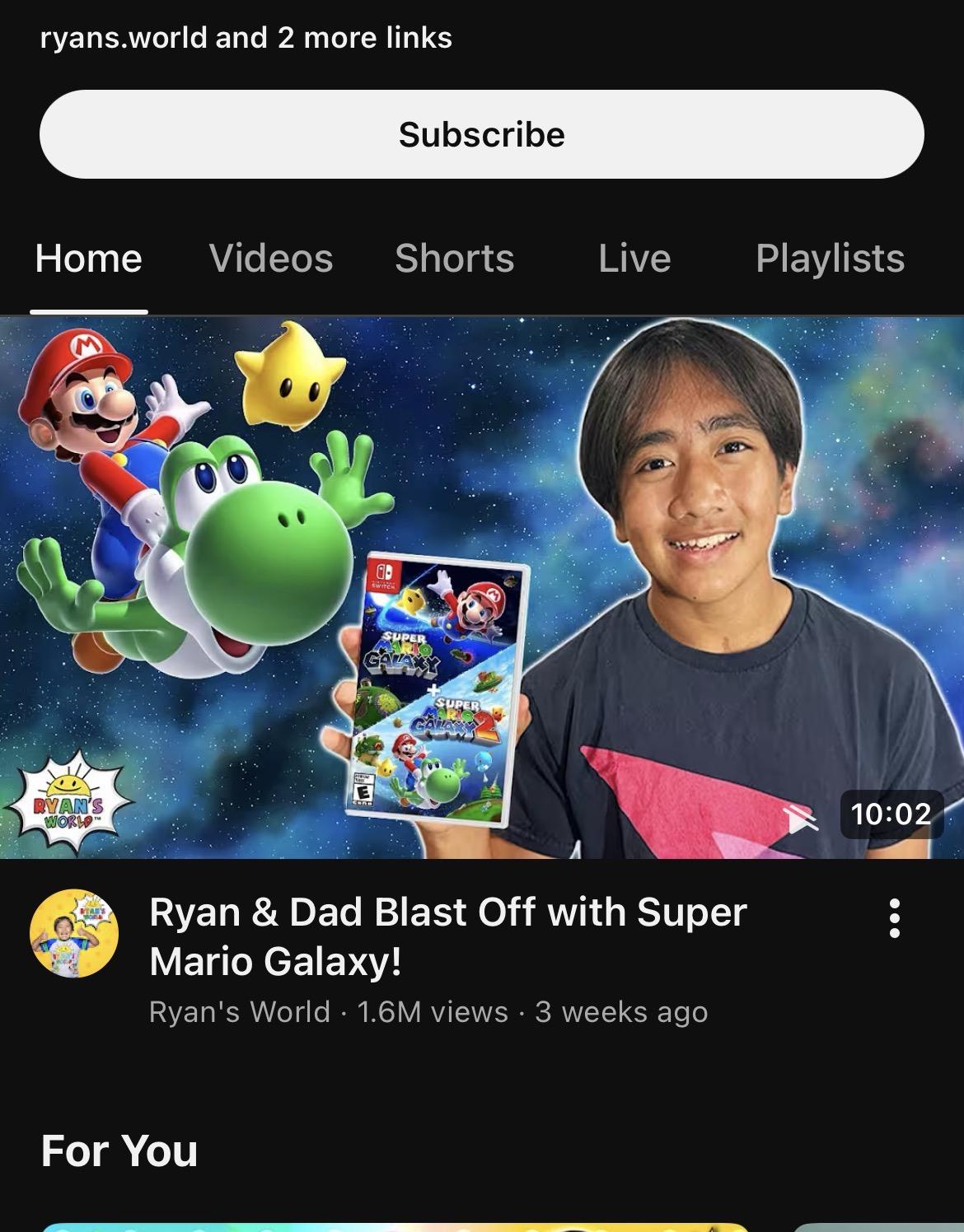Switch to the Videos tab

point(271,259)
